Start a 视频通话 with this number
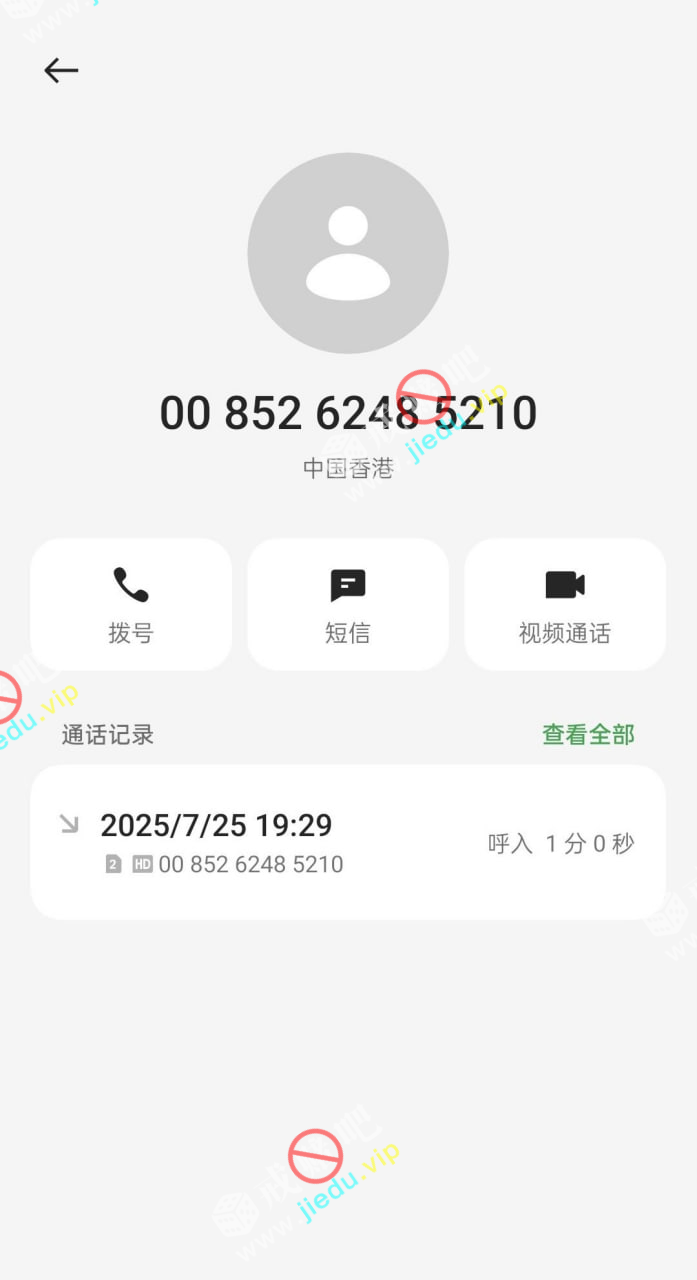697x1280 pixels. 565,604
